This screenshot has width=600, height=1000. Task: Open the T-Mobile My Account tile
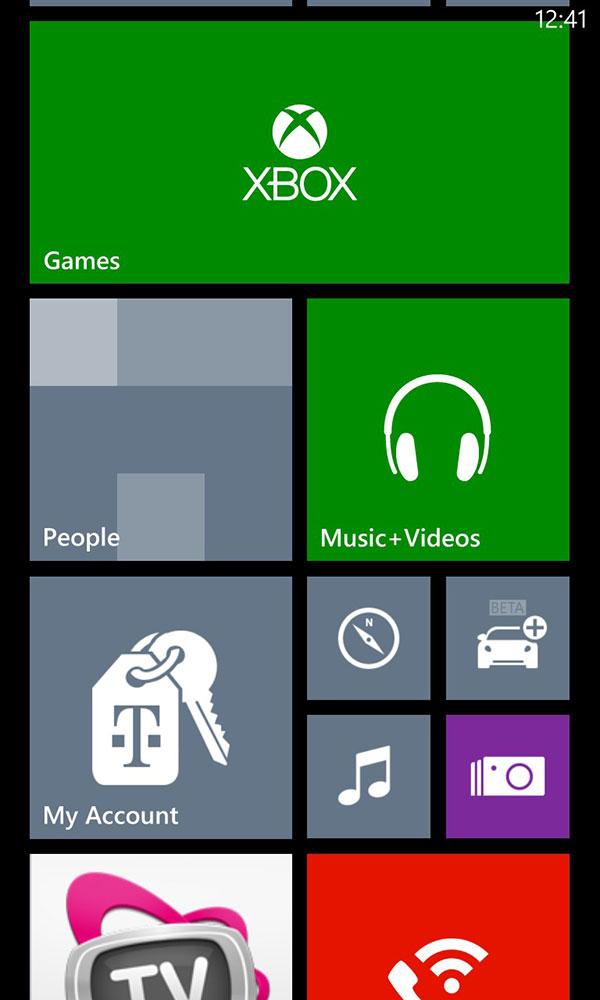161,707
